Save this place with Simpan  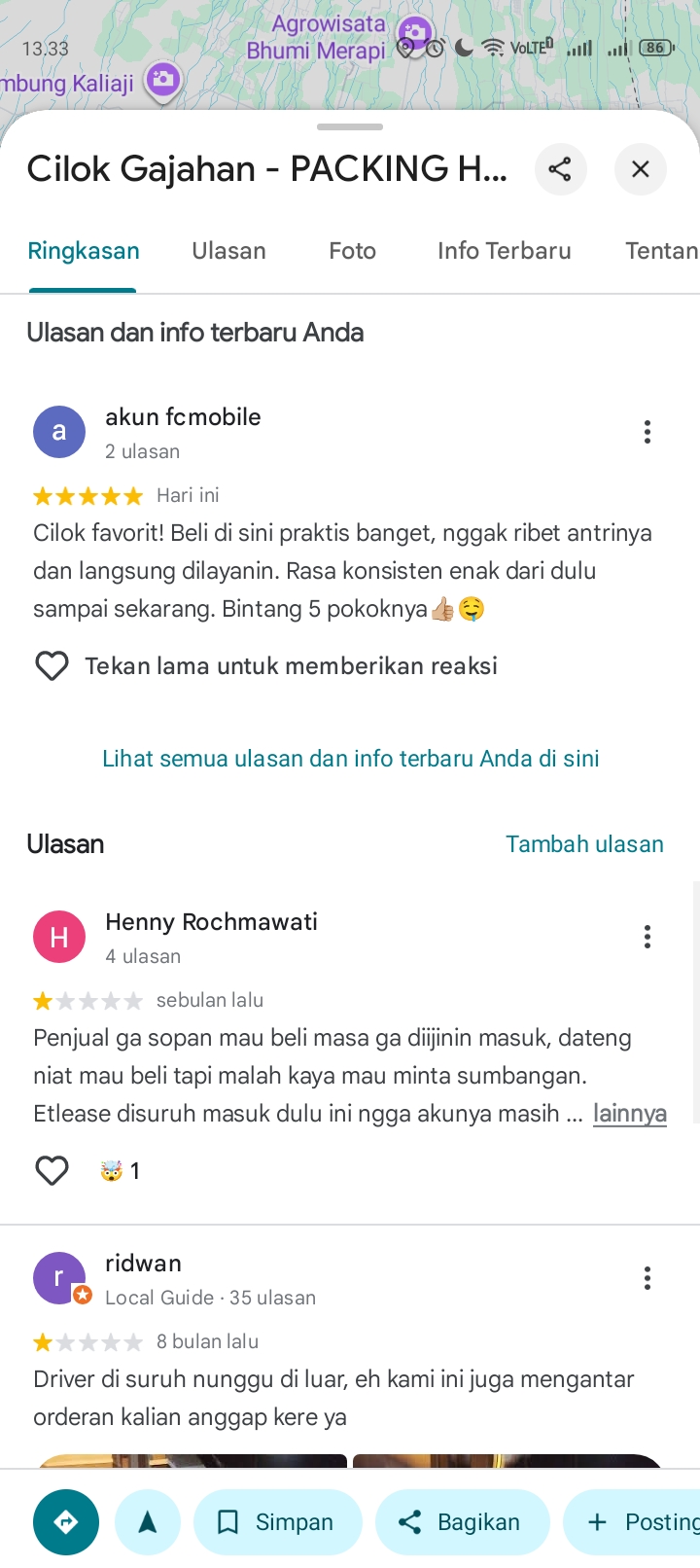point(277,1522)
